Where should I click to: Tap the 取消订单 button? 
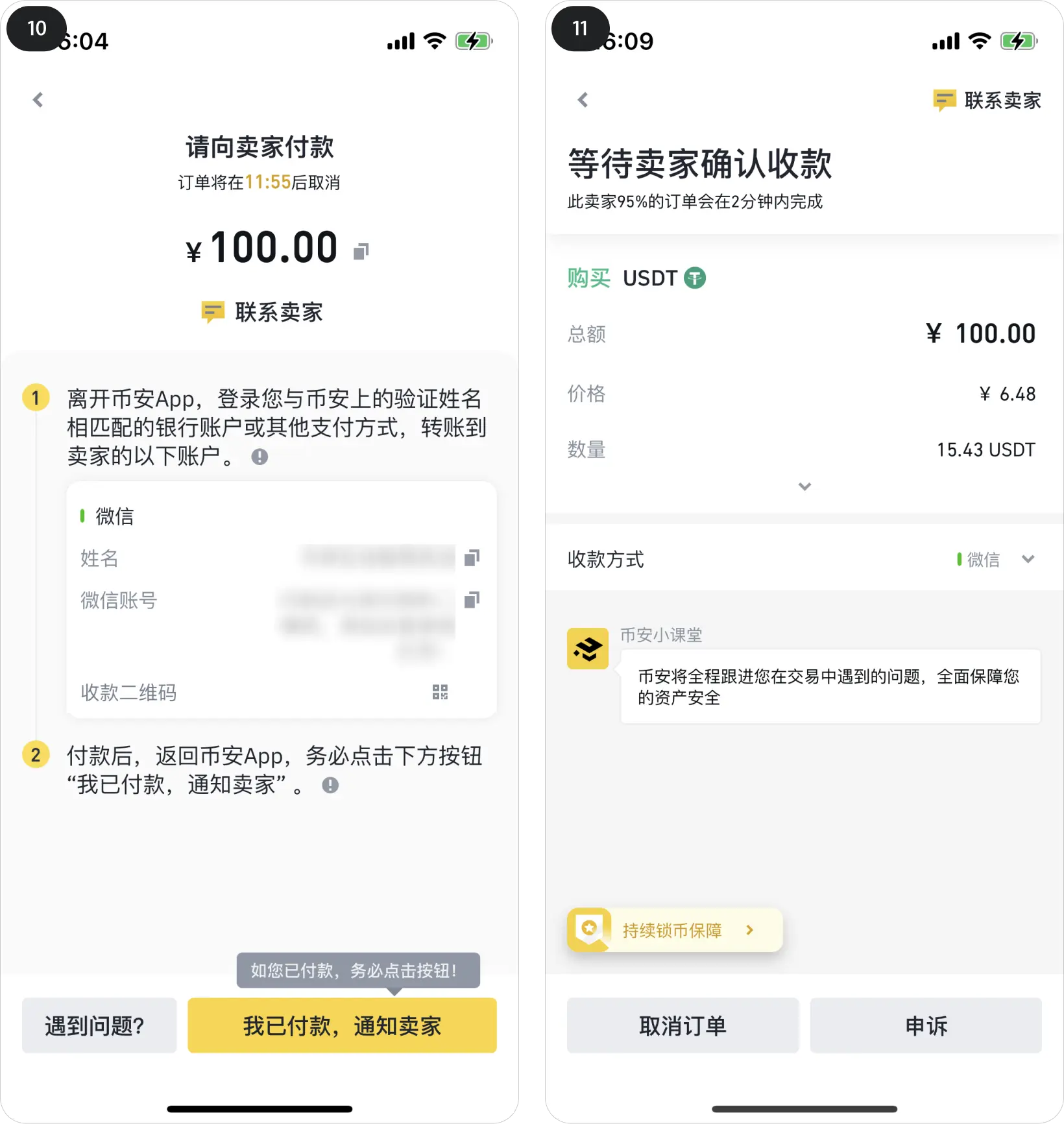click(683, 1025)
